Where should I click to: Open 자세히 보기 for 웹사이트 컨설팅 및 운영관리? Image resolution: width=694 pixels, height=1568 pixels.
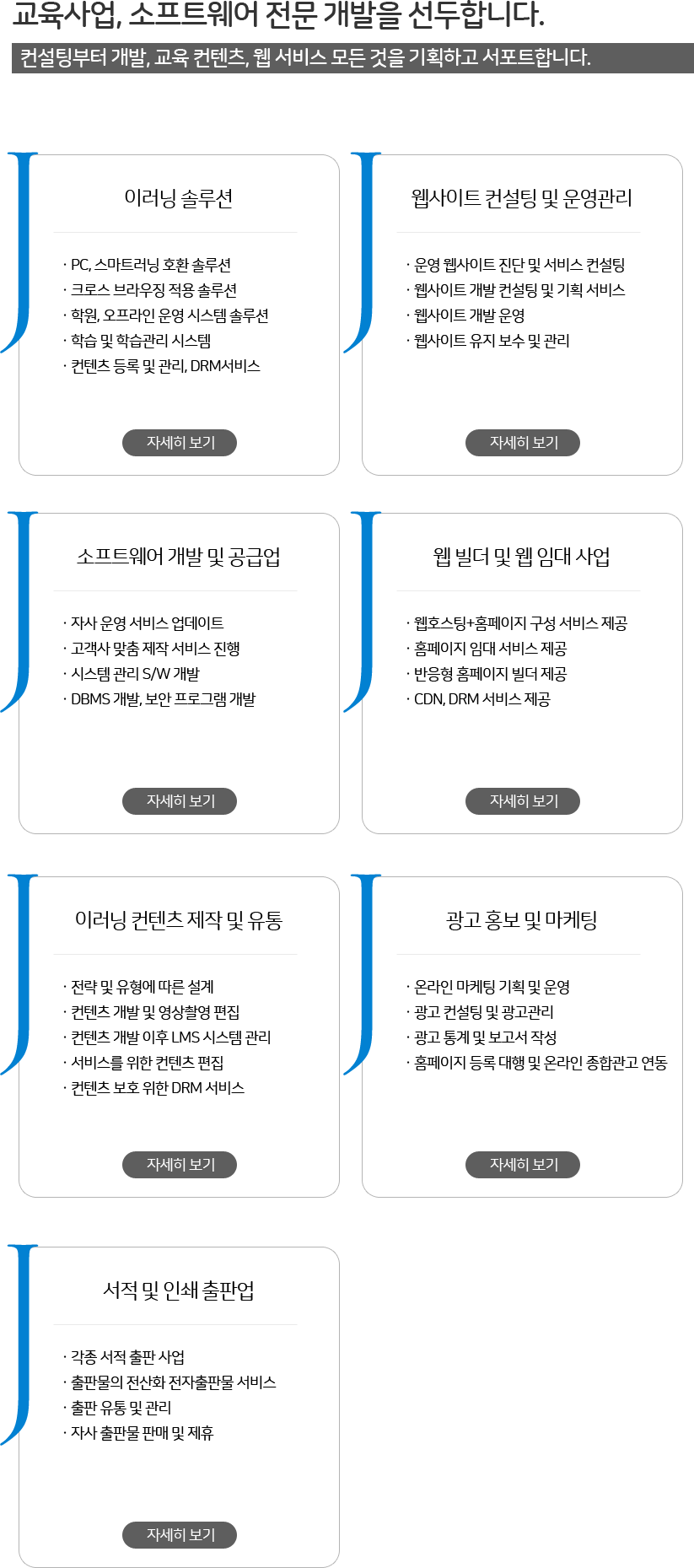point(523,443)
